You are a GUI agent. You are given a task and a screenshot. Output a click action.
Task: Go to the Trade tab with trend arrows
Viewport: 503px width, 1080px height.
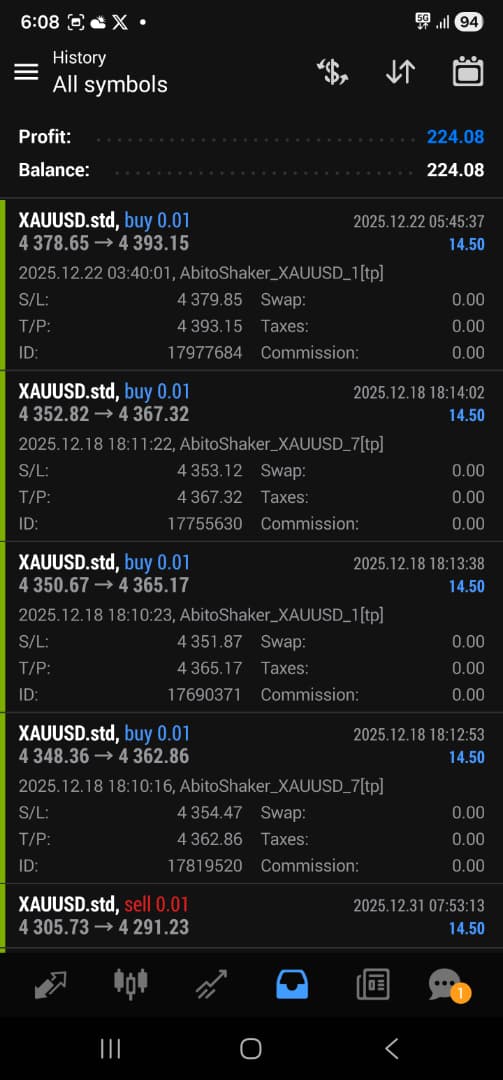click(x=211, y=984)
